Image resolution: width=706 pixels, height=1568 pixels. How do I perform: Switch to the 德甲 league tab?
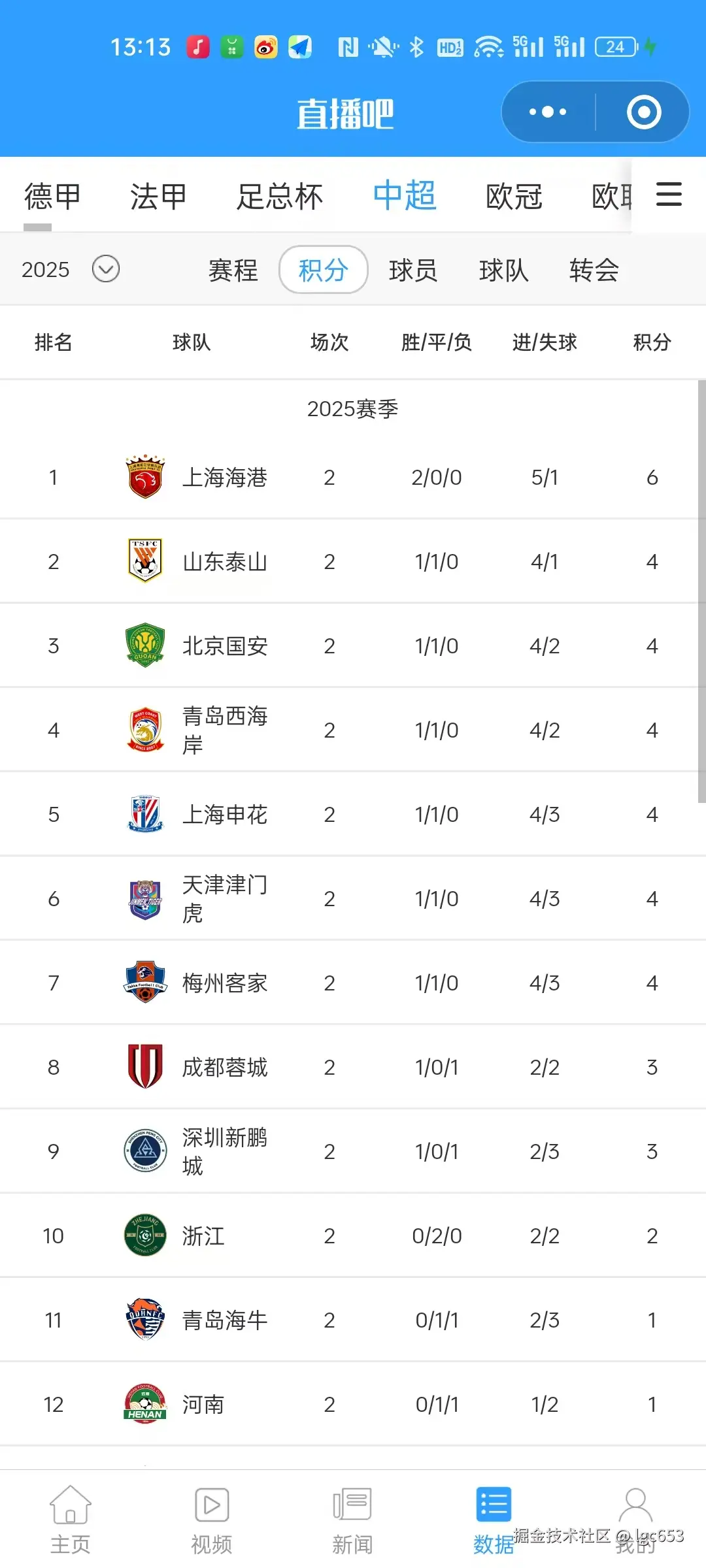[x=52, y=196]
